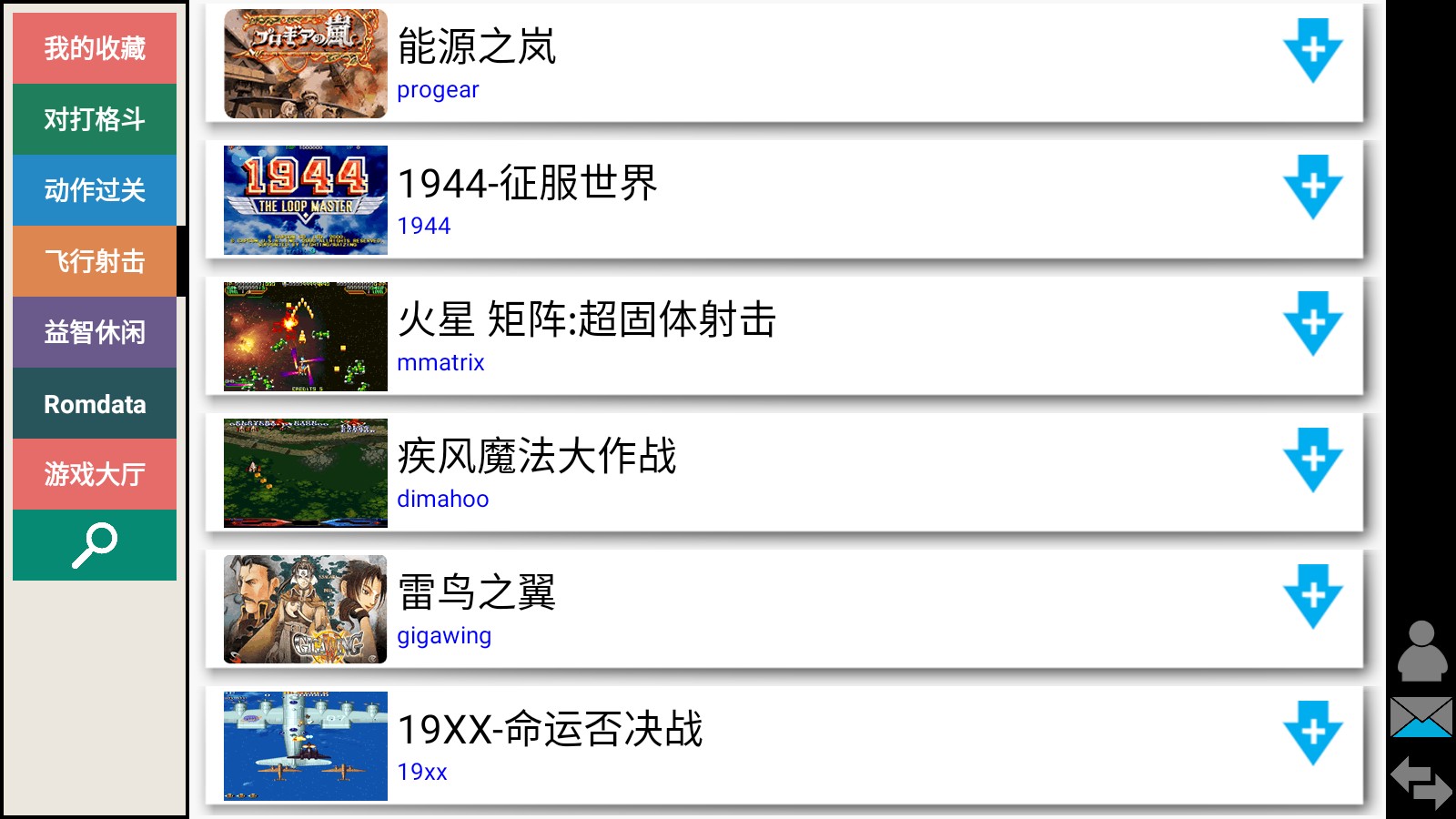1456x819 pixels.
Task: Download 火星 矩阵 mmatrix
Action: (x=1312, y=323)
